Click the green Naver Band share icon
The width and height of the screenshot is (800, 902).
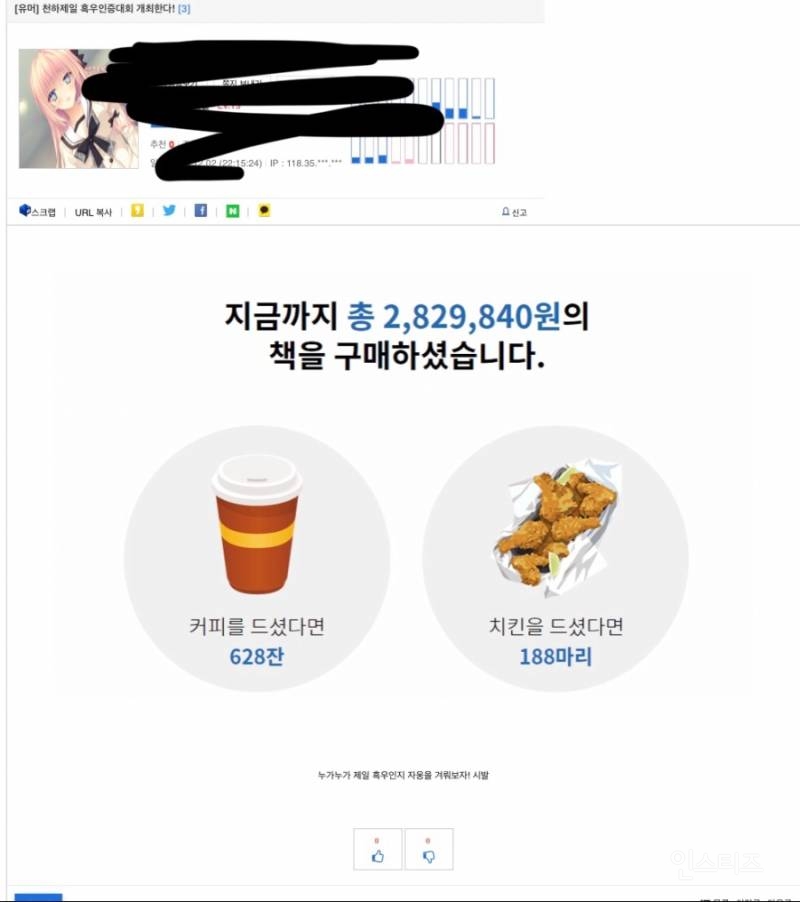[x=233, y=211]
